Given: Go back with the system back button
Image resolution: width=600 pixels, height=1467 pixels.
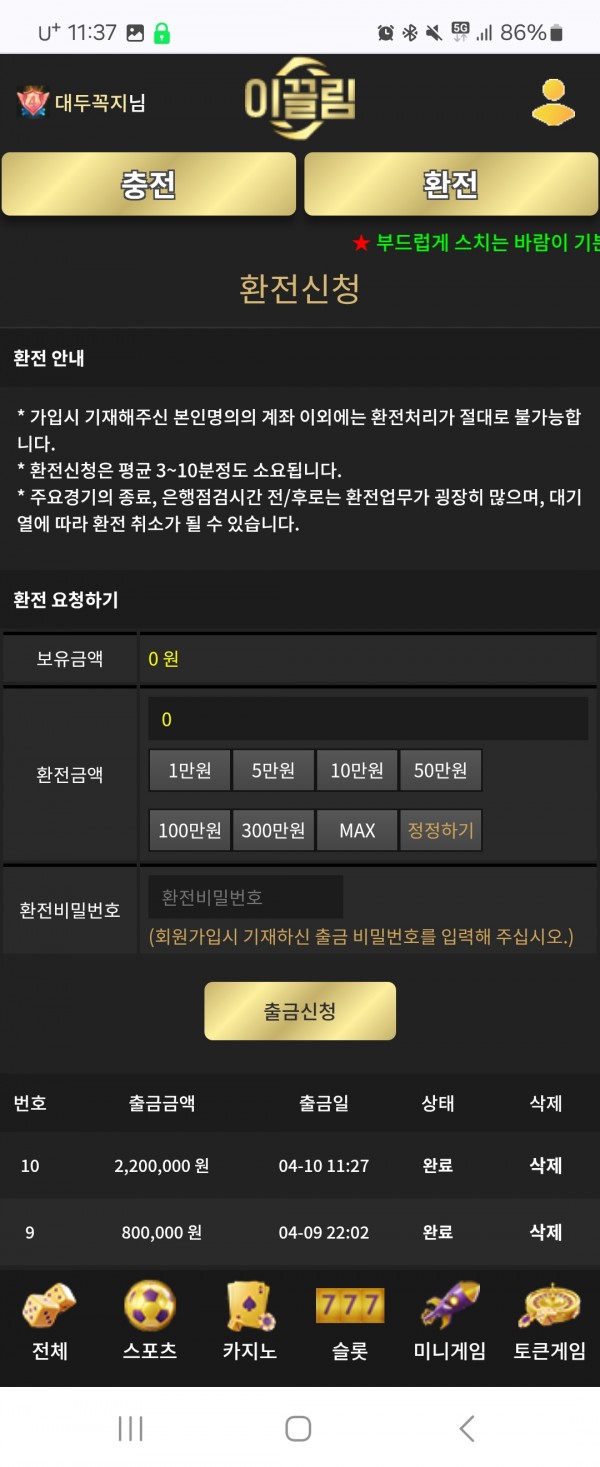Looking at the screenshot, I should 466,1428.
